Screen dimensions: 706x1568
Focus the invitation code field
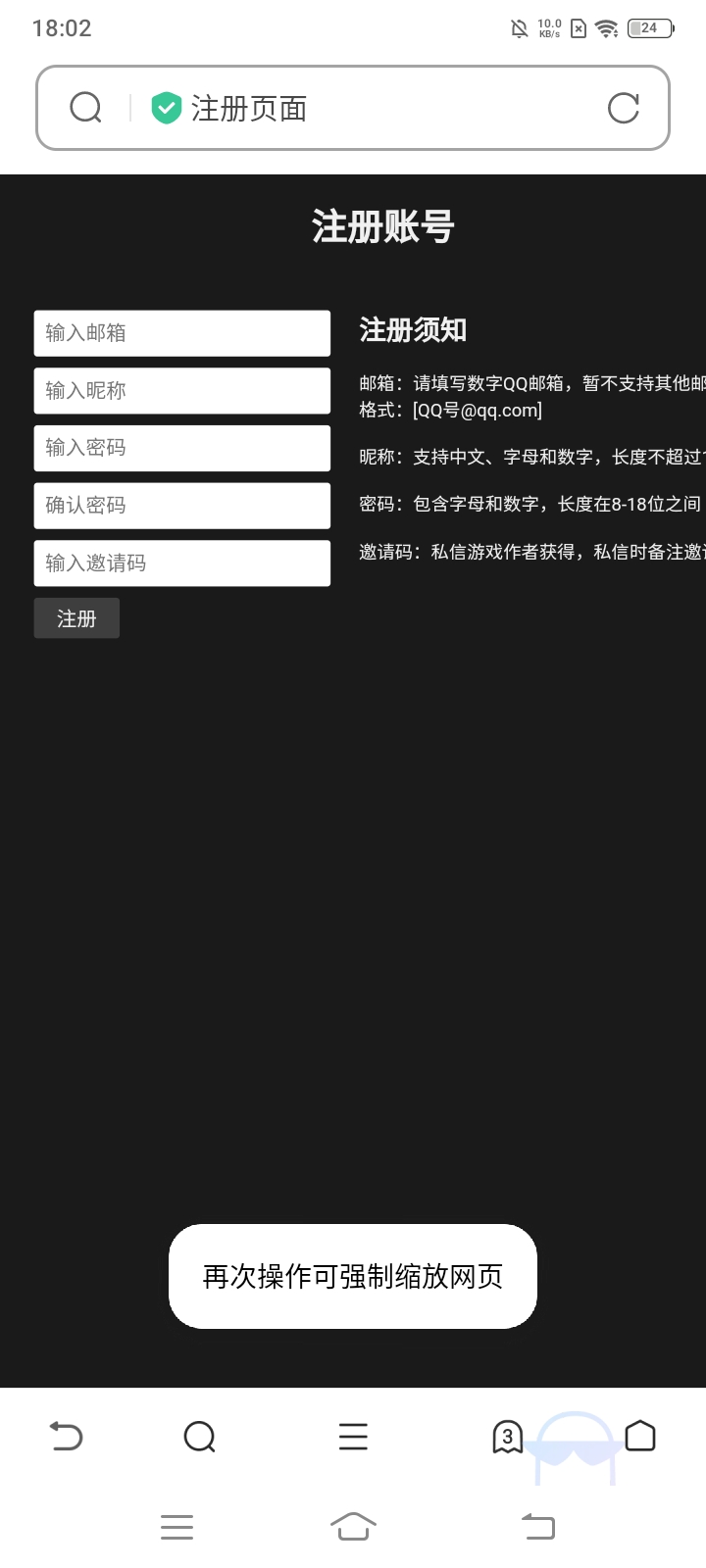click(181, 563)
